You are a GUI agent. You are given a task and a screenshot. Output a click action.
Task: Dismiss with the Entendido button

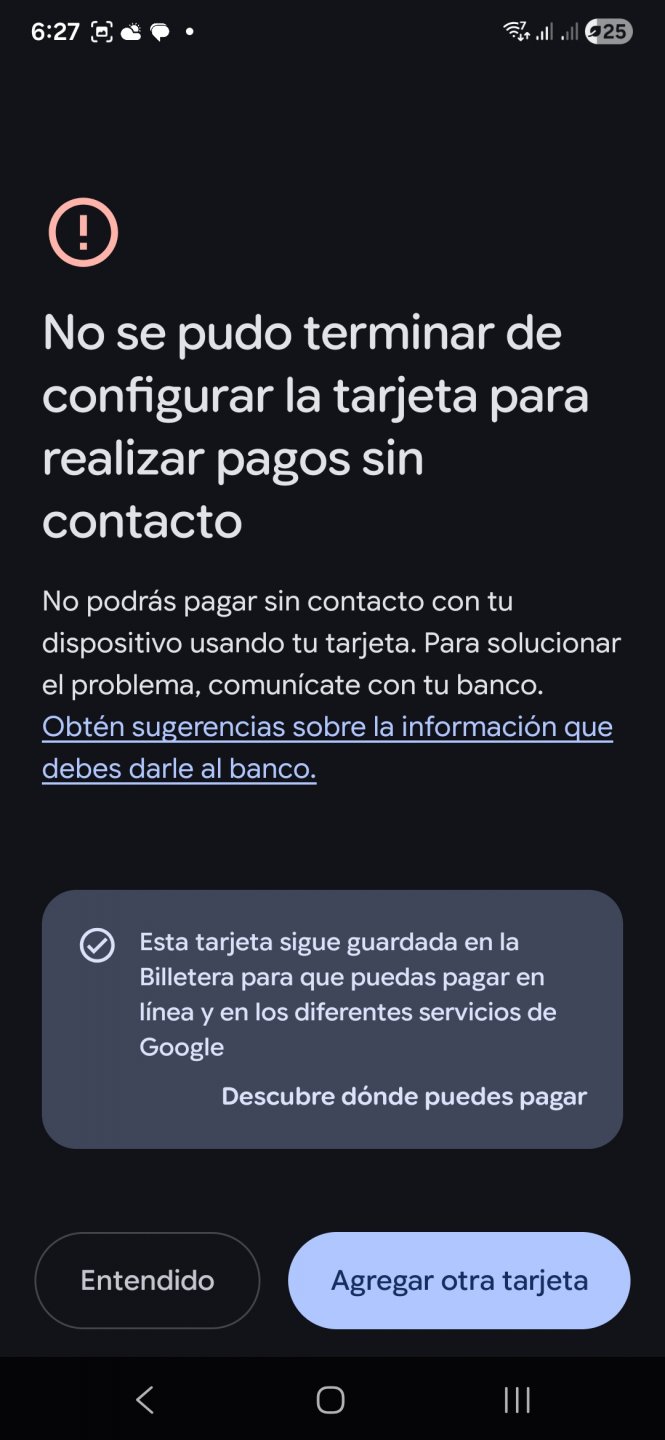(x=147, y=1280)
